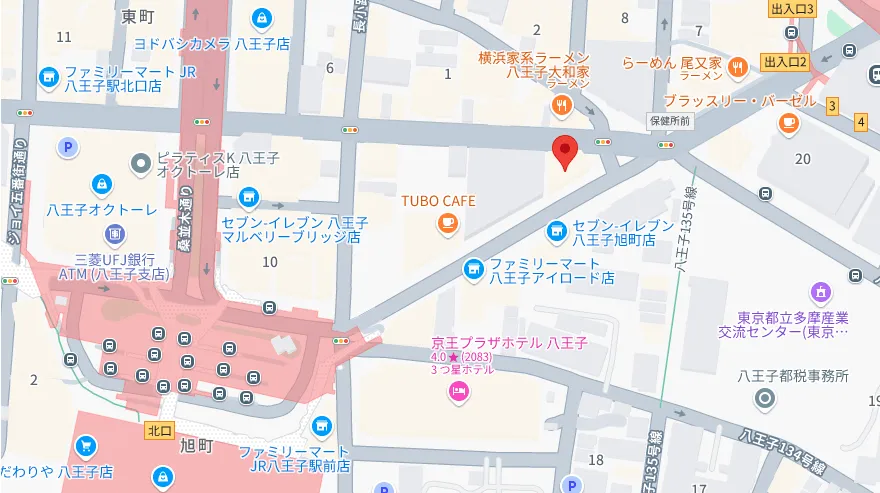Image resolution: width=880 pixels, height=493 pixels.
Task: Tap the 三菱UFJ銀行 ATM marker
Action: [x=115, y=234]
